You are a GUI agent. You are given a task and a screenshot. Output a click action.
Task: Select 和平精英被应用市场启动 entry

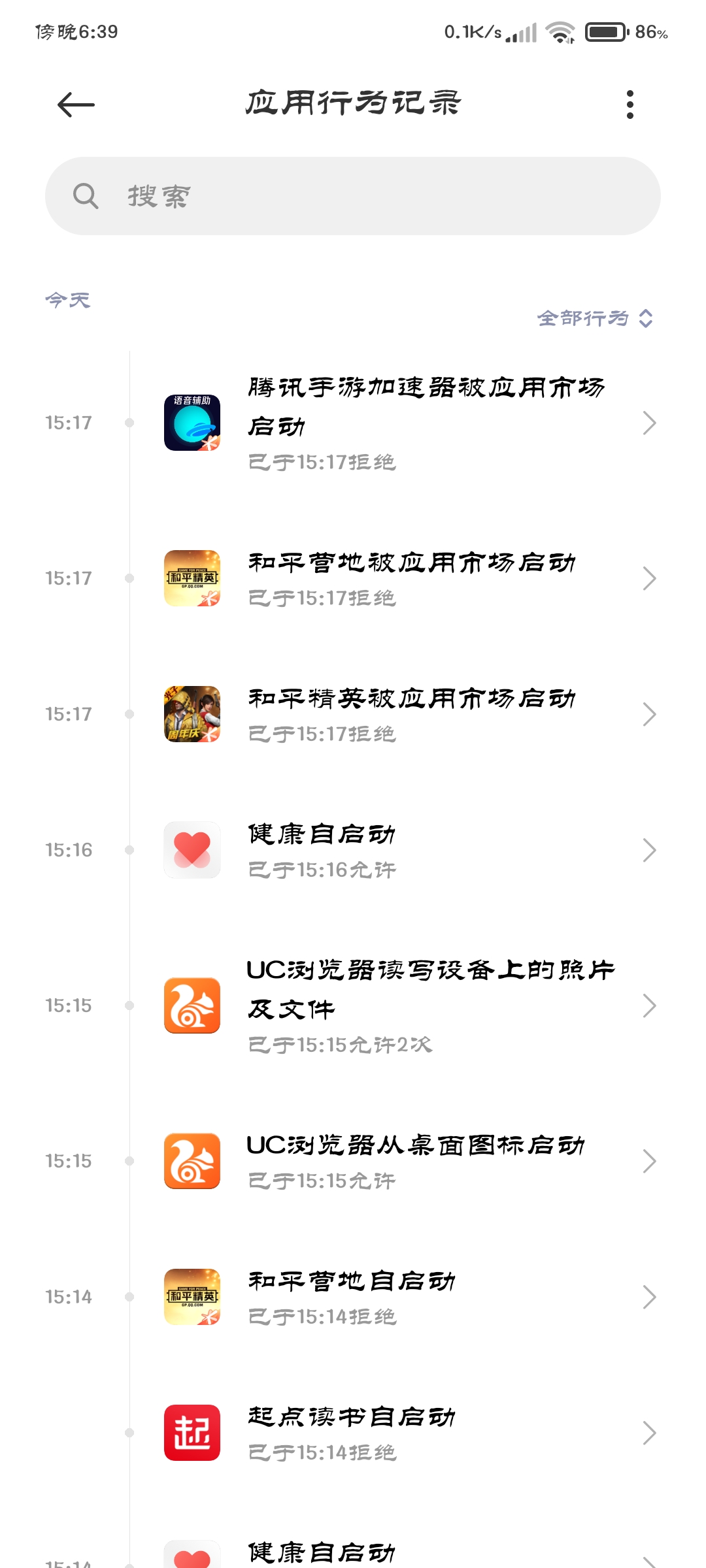[412, 714]
